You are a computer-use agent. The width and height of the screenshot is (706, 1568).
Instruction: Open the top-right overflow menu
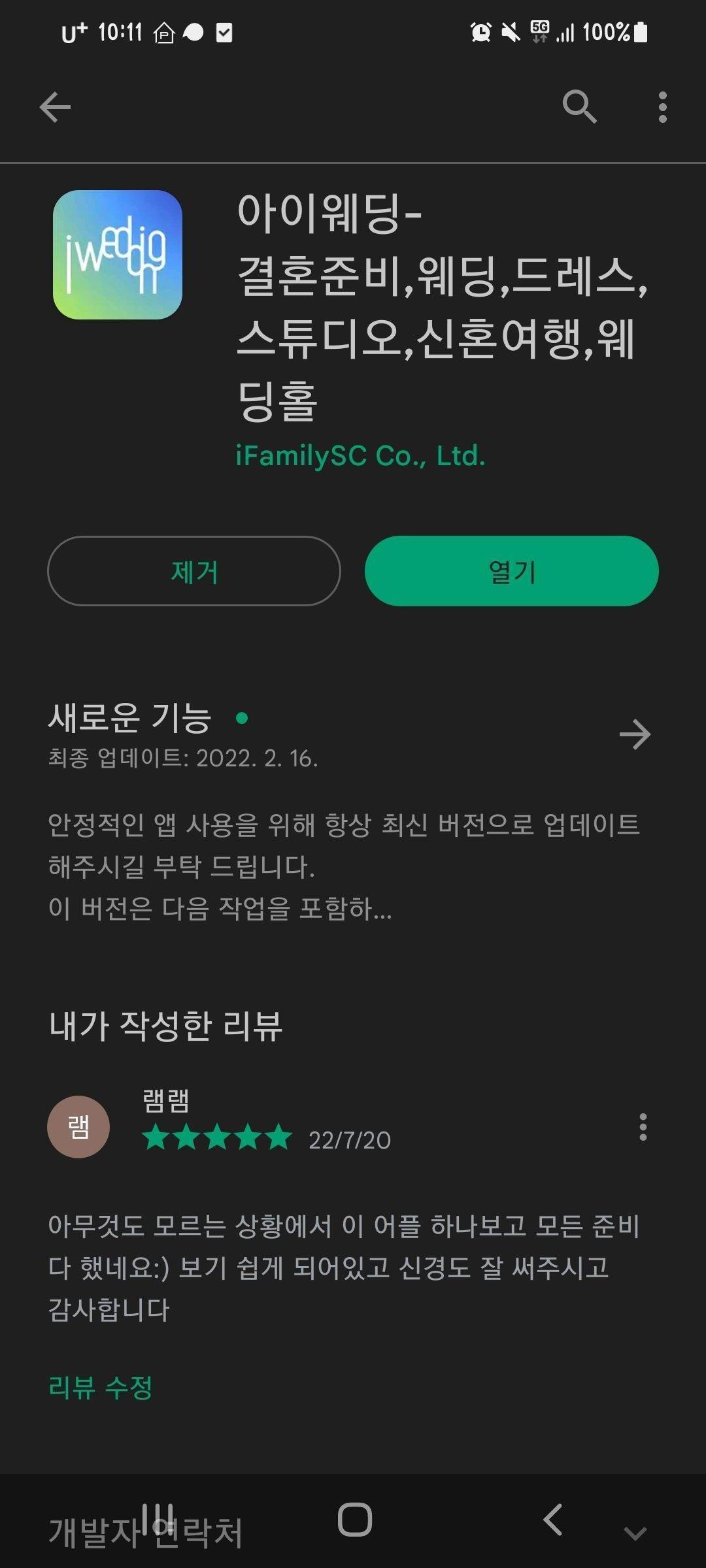662,107
